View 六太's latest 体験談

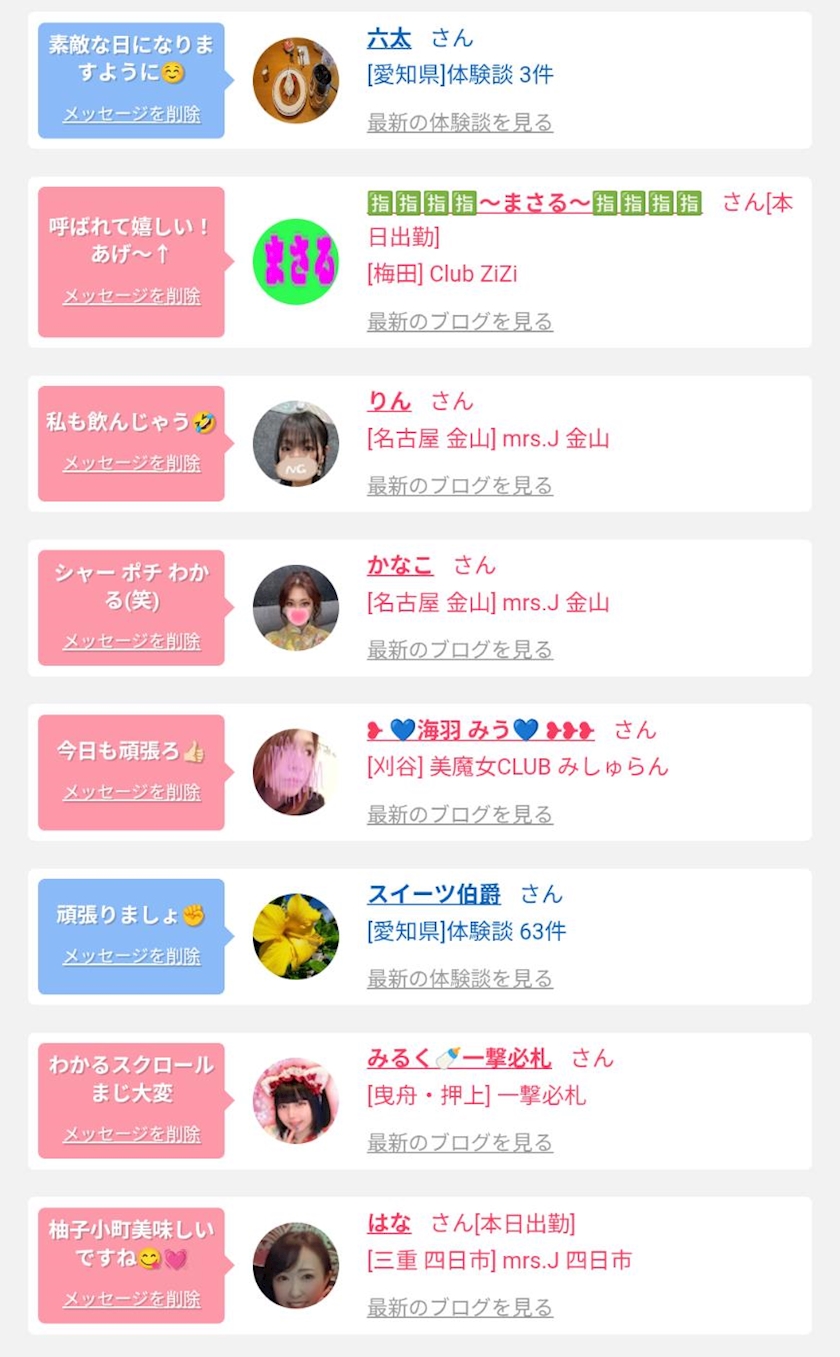459,123
